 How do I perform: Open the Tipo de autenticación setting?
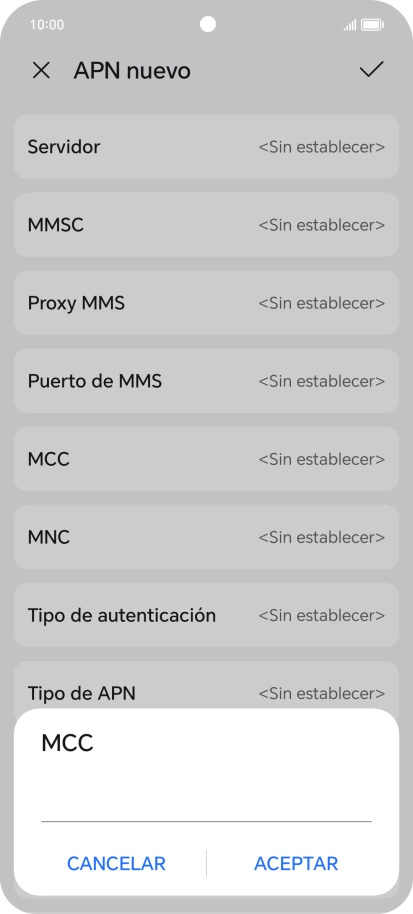(206, 615)
